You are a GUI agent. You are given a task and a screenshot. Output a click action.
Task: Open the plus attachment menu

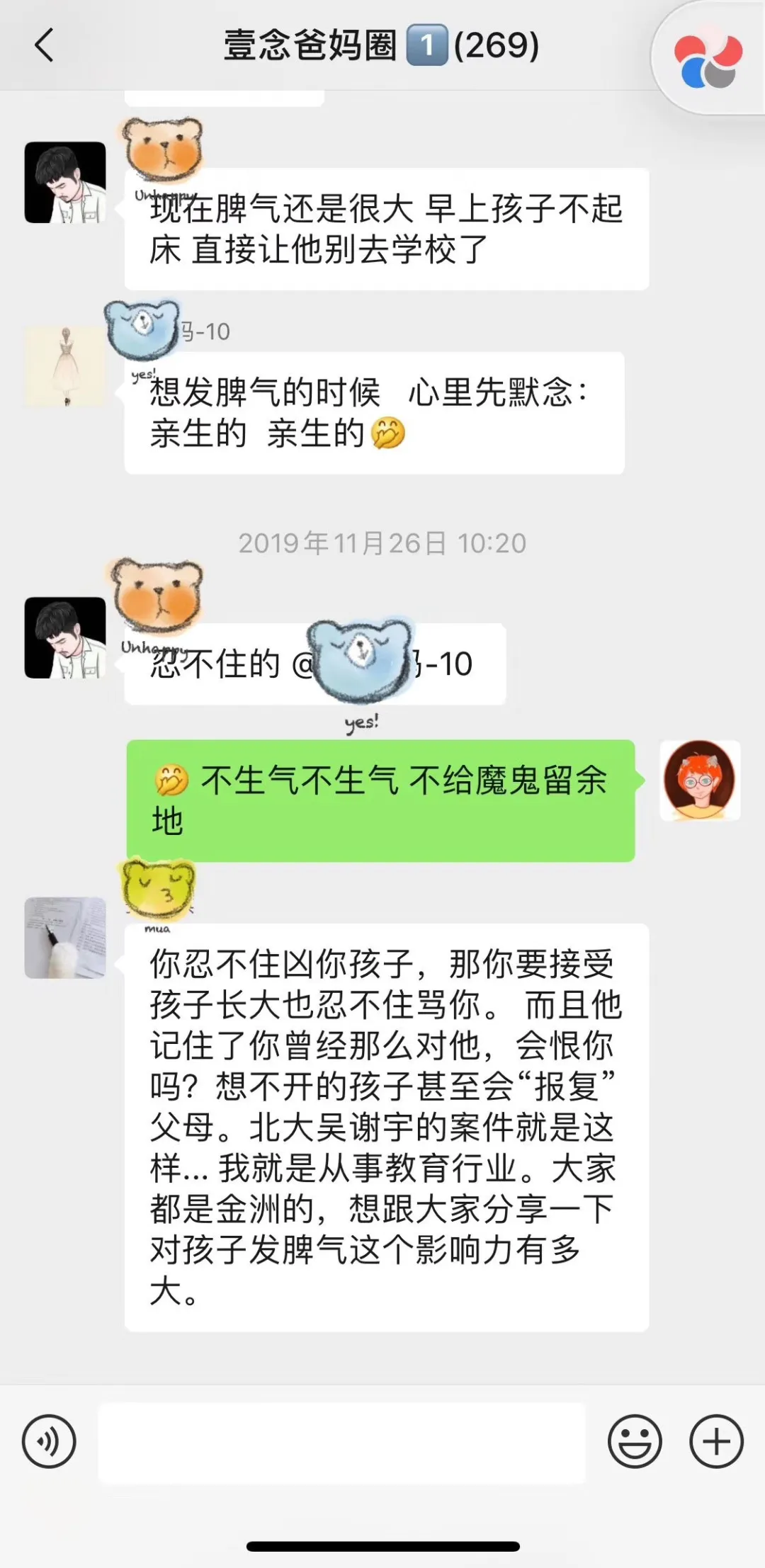pos(716,1441)
